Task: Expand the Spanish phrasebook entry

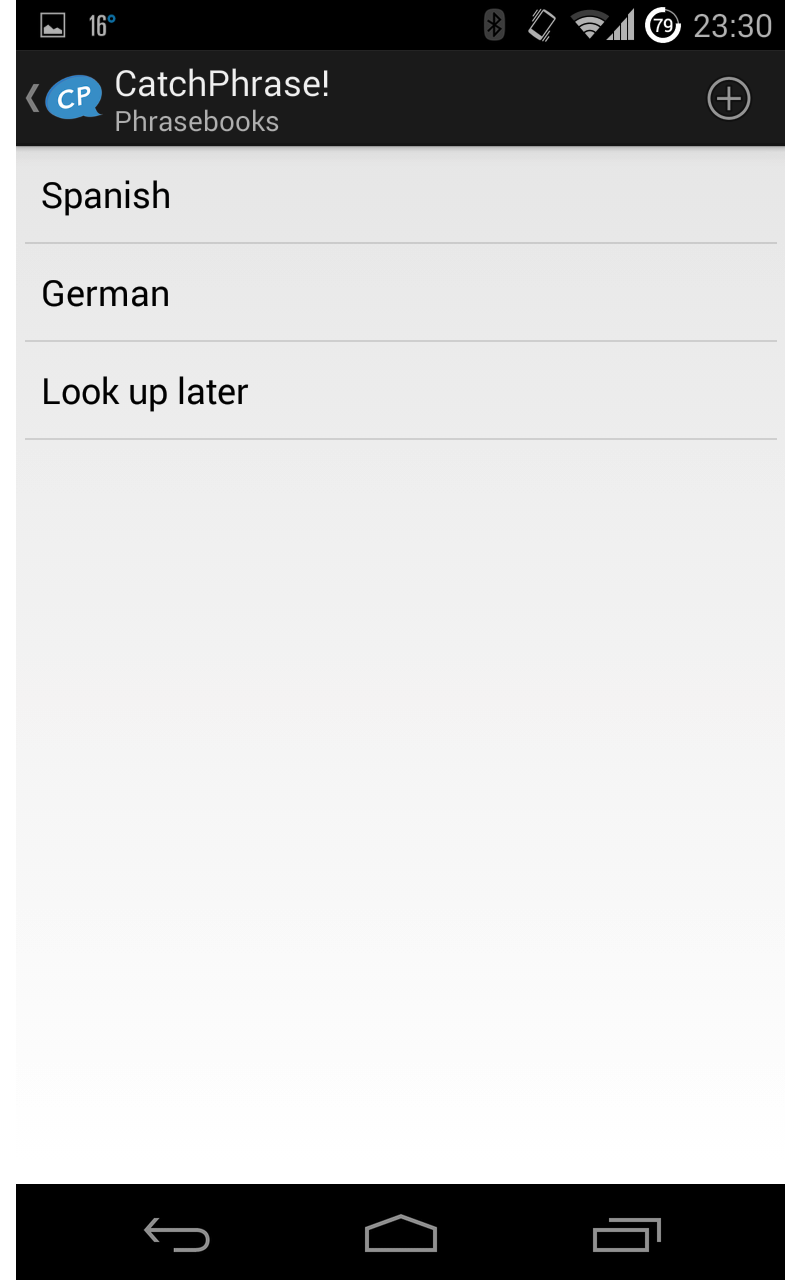Action: [400, 196]
